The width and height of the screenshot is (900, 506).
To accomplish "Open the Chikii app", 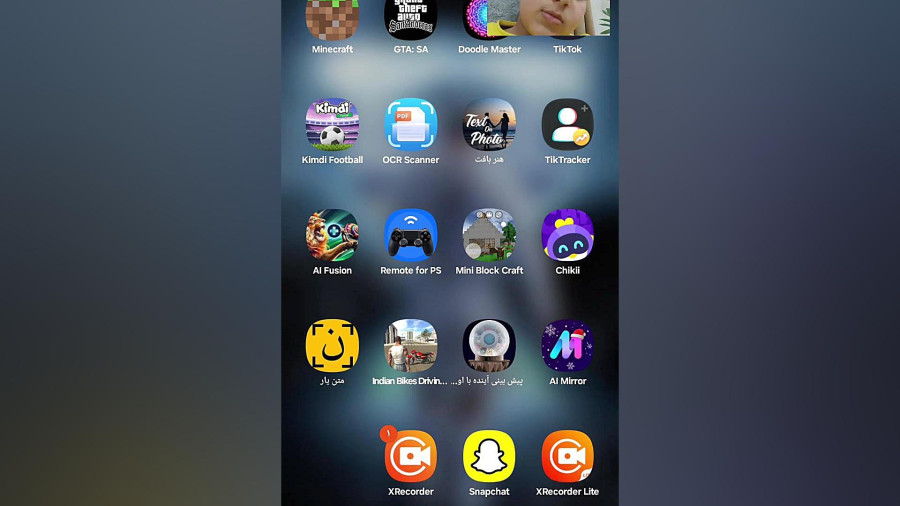I will coord(567,236).
